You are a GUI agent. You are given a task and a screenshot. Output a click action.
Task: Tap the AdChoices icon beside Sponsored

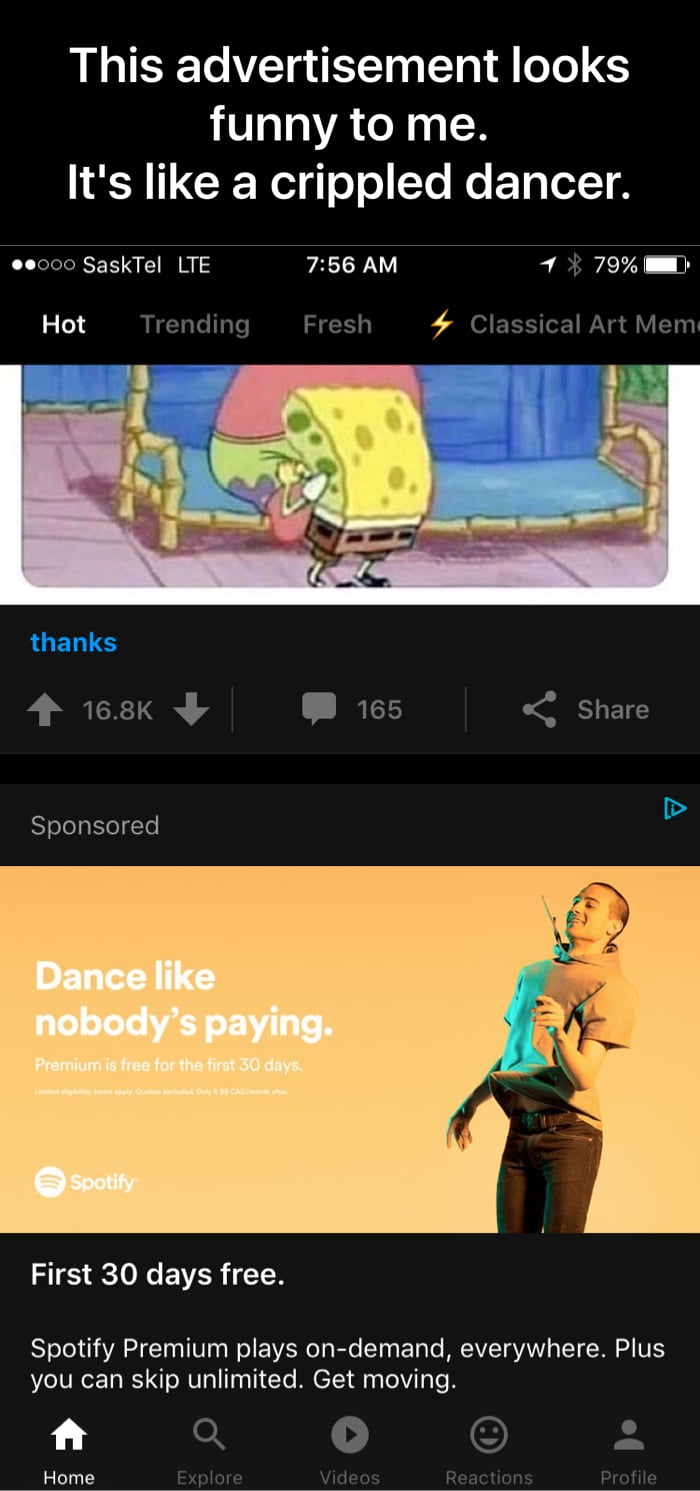click(675, 808)
